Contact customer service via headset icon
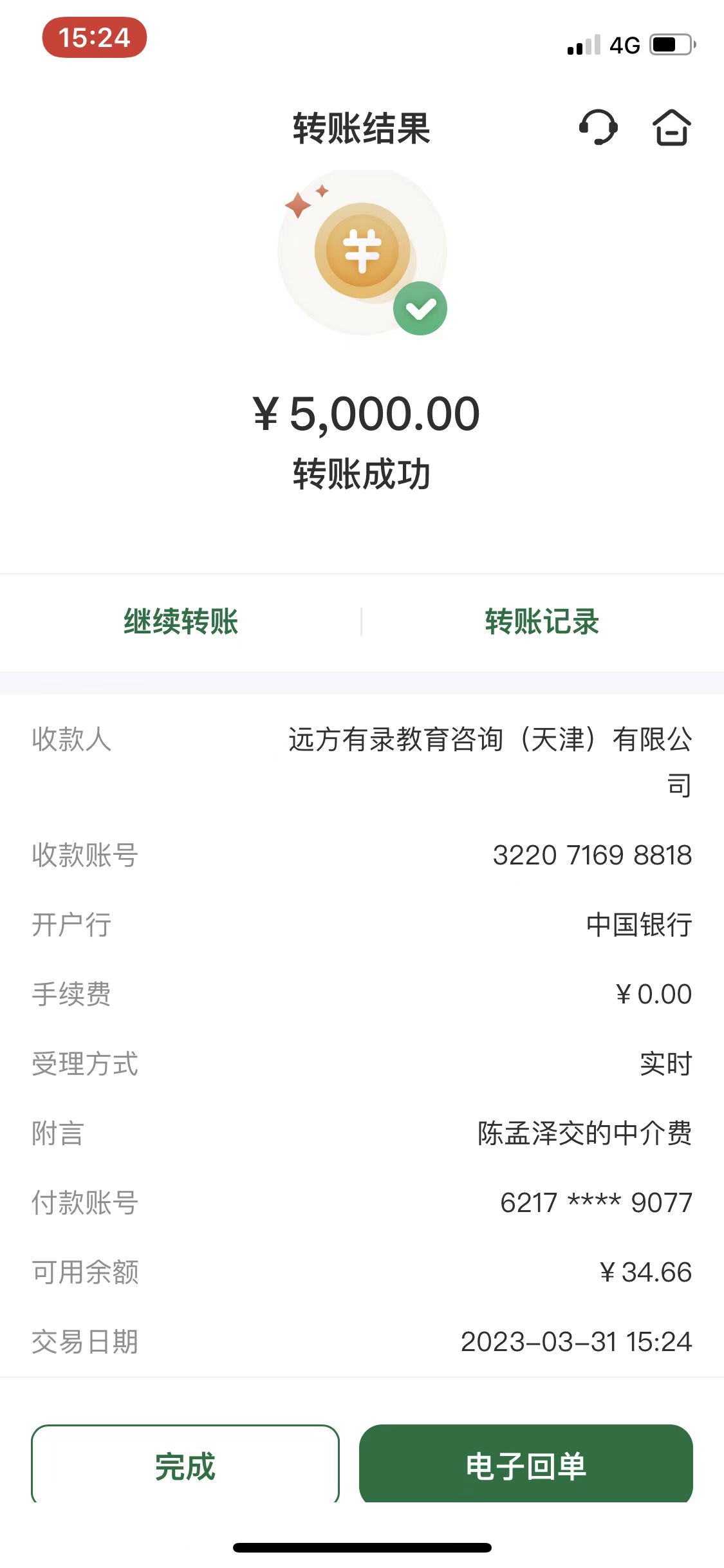Image resolution: width=724 pixels, height=1568 pixels. (598, 127)
